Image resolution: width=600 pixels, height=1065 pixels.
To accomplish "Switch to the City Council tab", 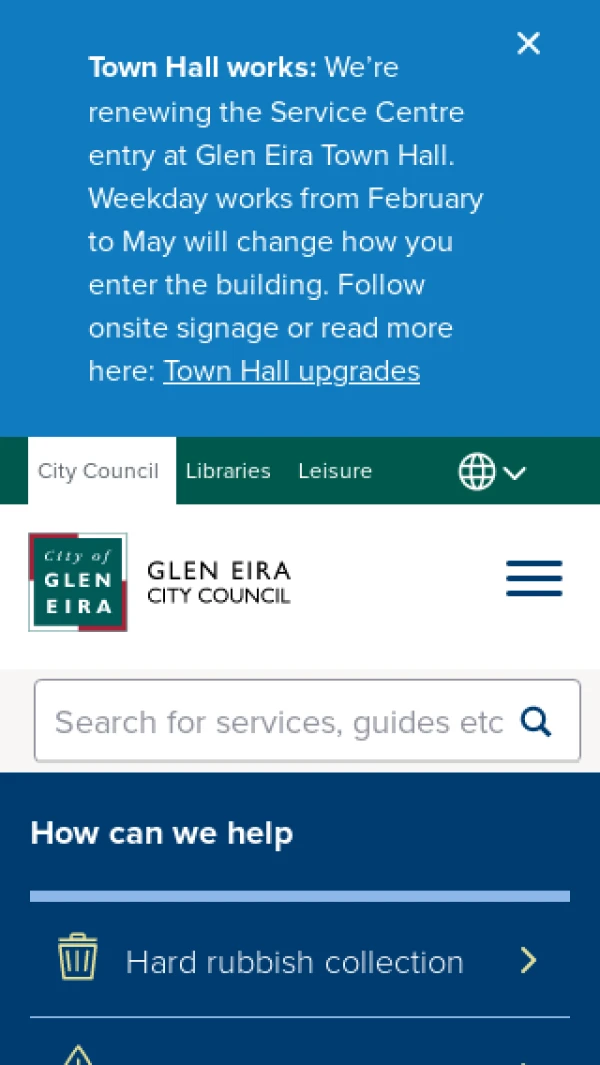I will 98,471.
